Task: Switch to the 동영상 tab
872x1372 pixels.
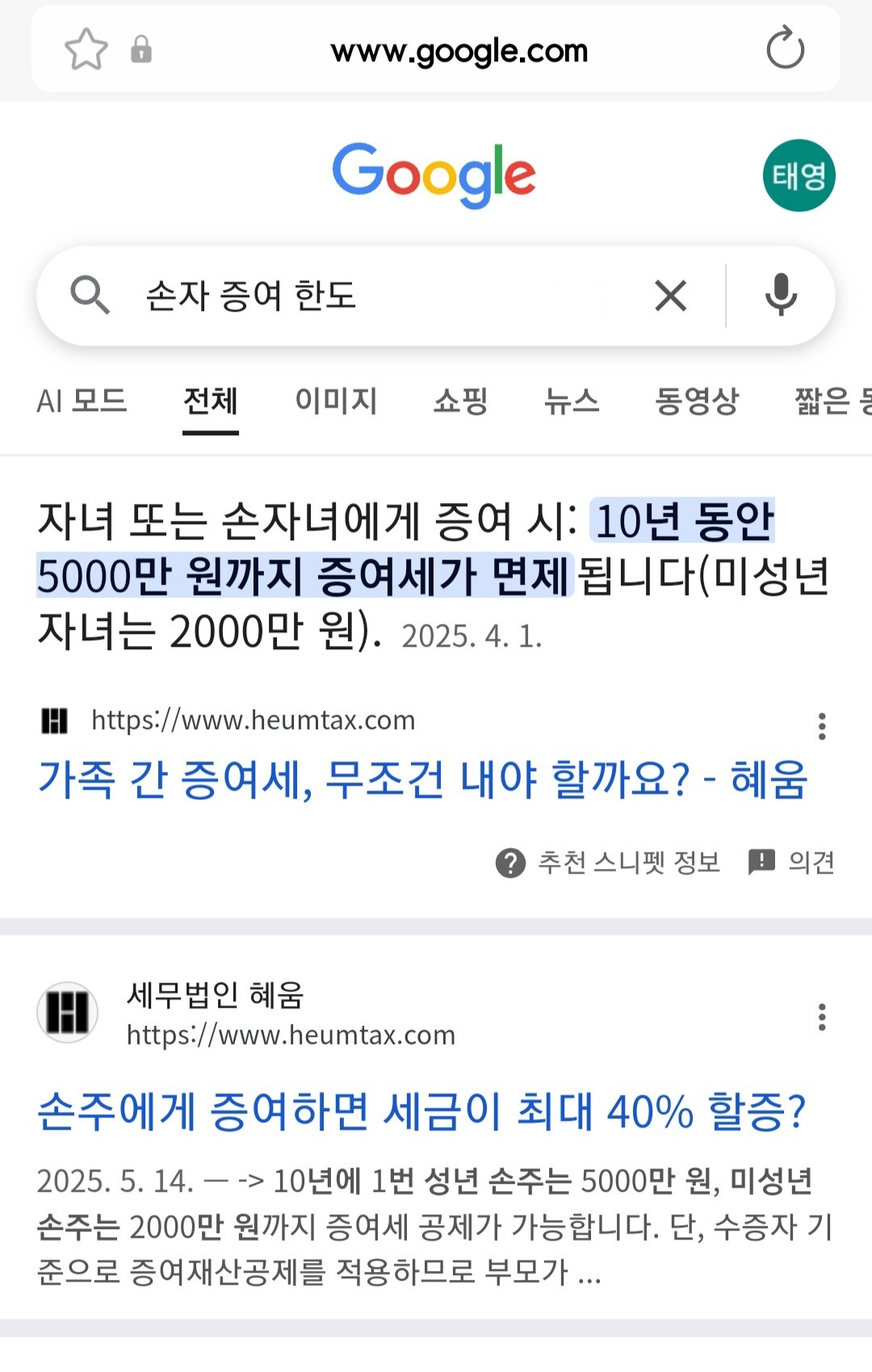Action: coord(697,401)
